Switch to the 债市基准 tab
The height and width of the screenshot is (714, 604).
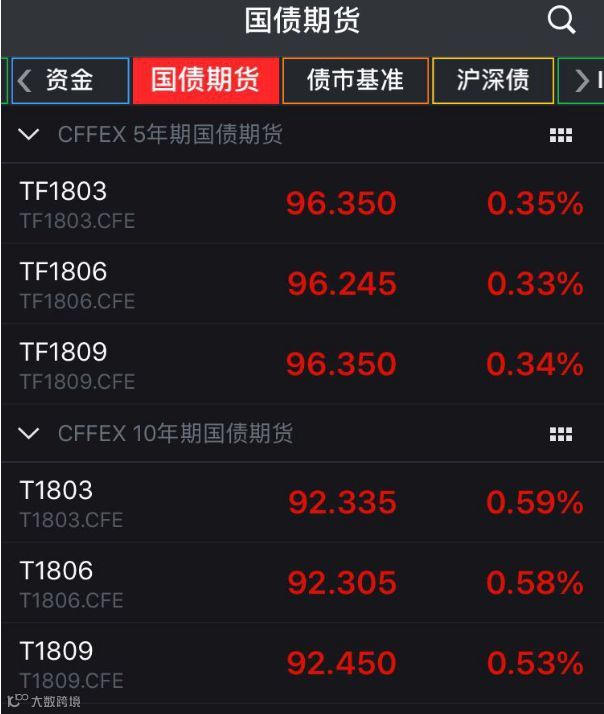point(355,81)
